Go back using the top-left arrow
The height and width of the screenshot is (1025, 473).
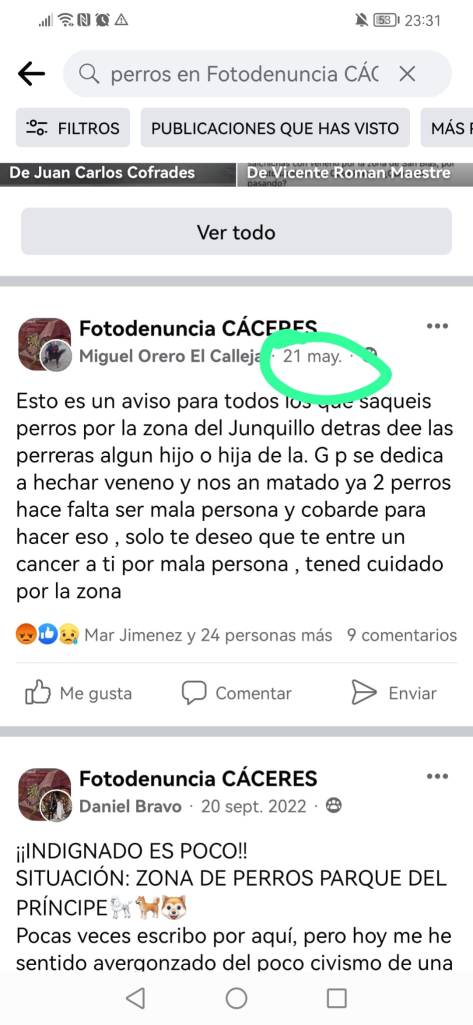click(31, 74)
